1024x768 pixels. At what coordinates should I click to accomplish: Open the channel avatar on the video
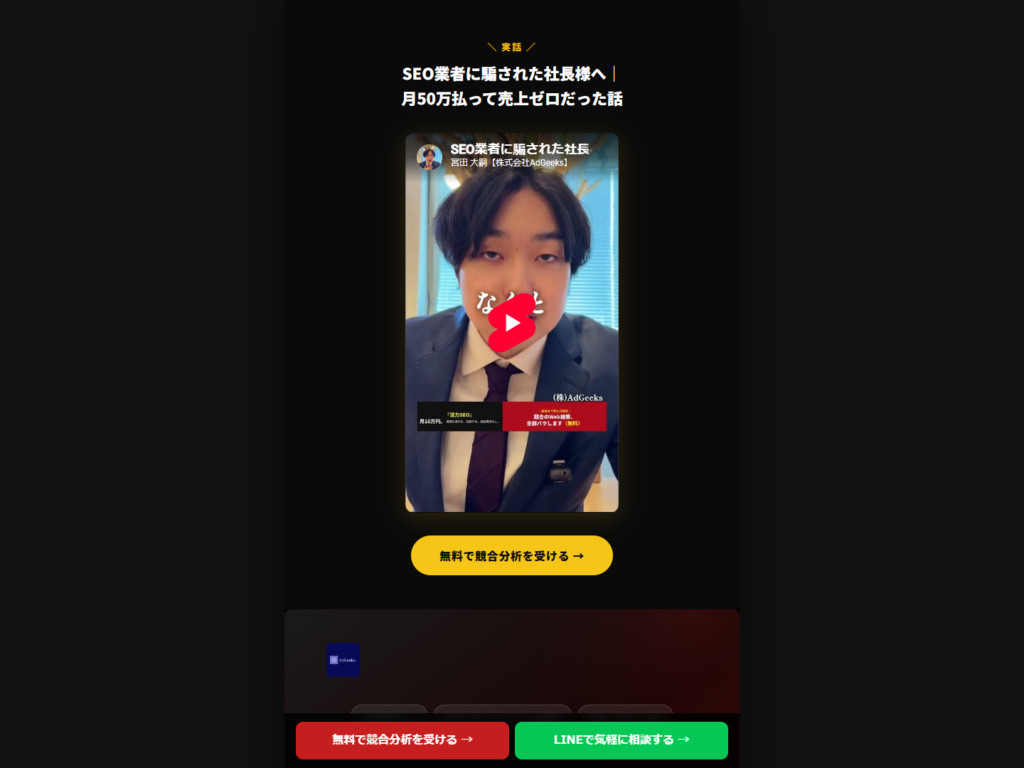[x=429, y=157]
